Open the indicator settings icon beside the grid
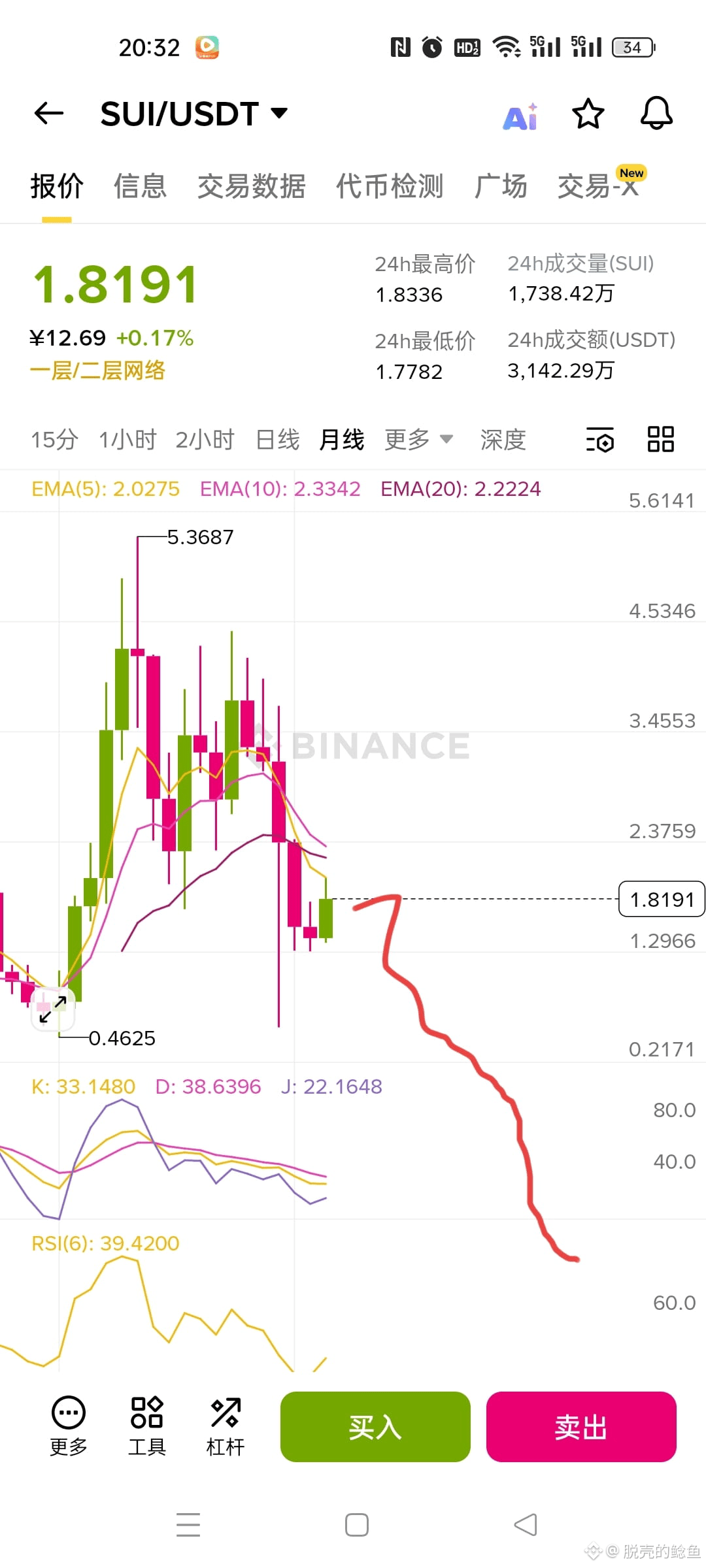The width and height of the screenshot is (706, 1568). coord(599,440)
